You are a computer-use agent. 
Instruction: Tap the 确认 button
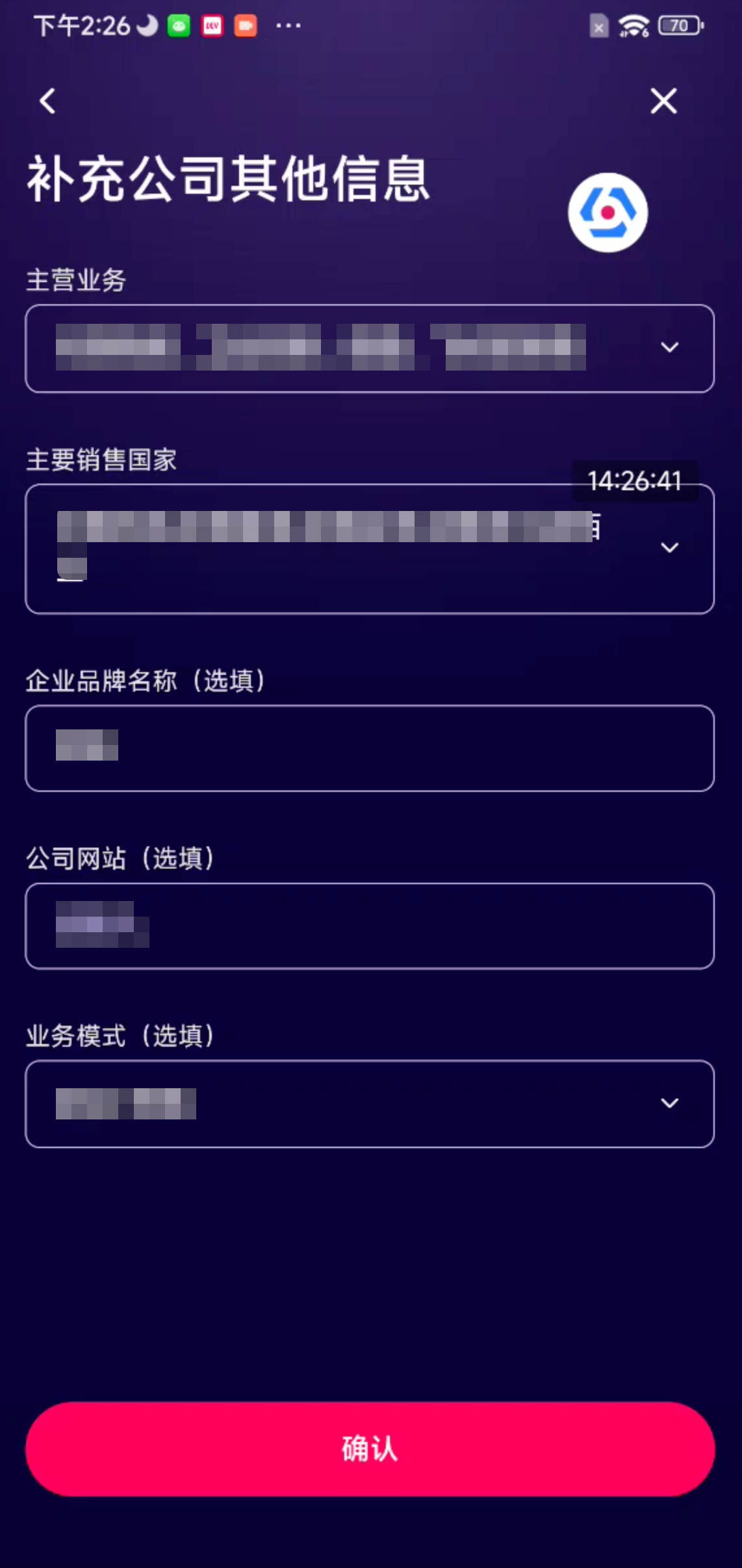370,1449
